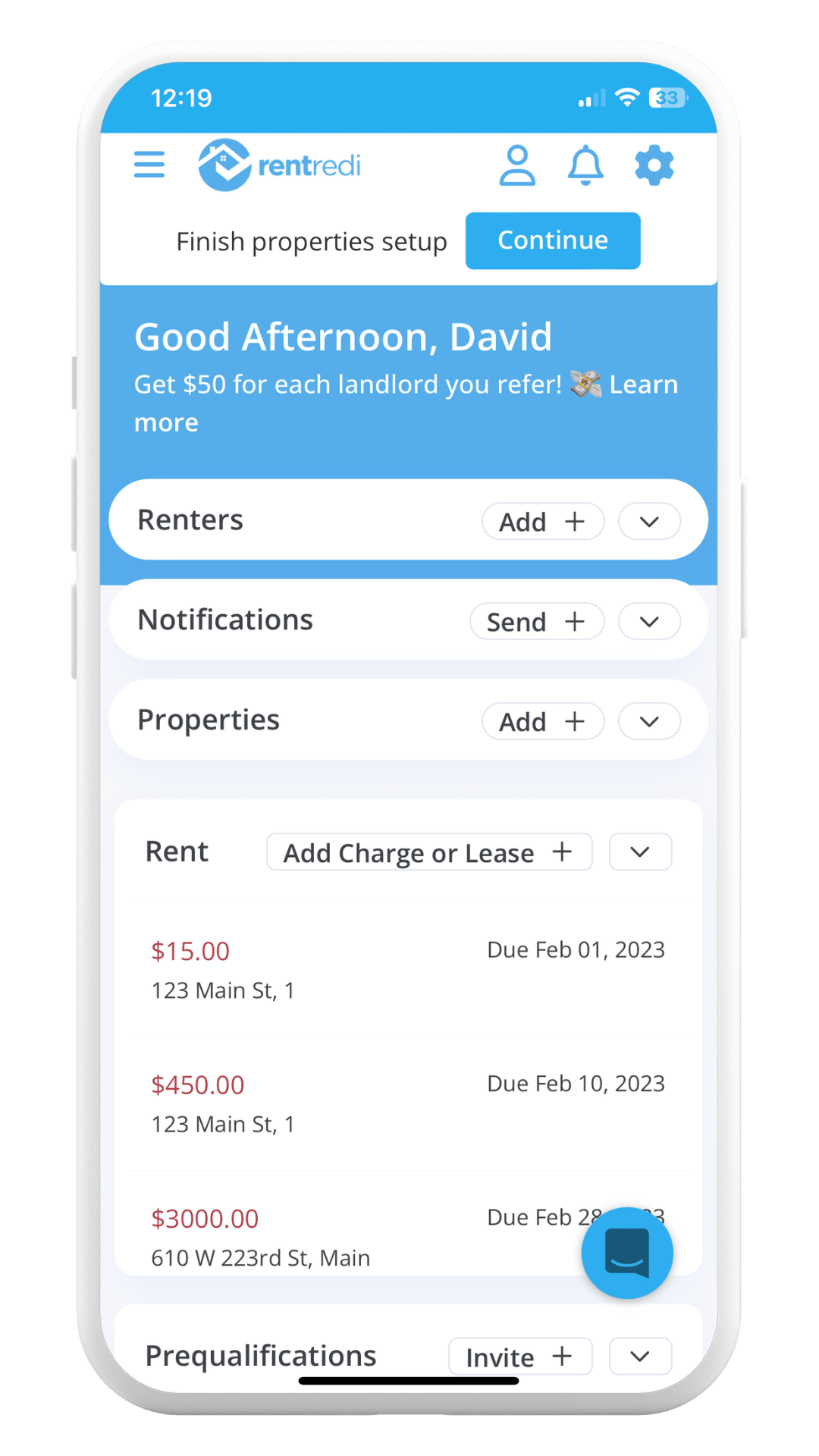Click the plus icon next to Renters Add

pos(576,521)
